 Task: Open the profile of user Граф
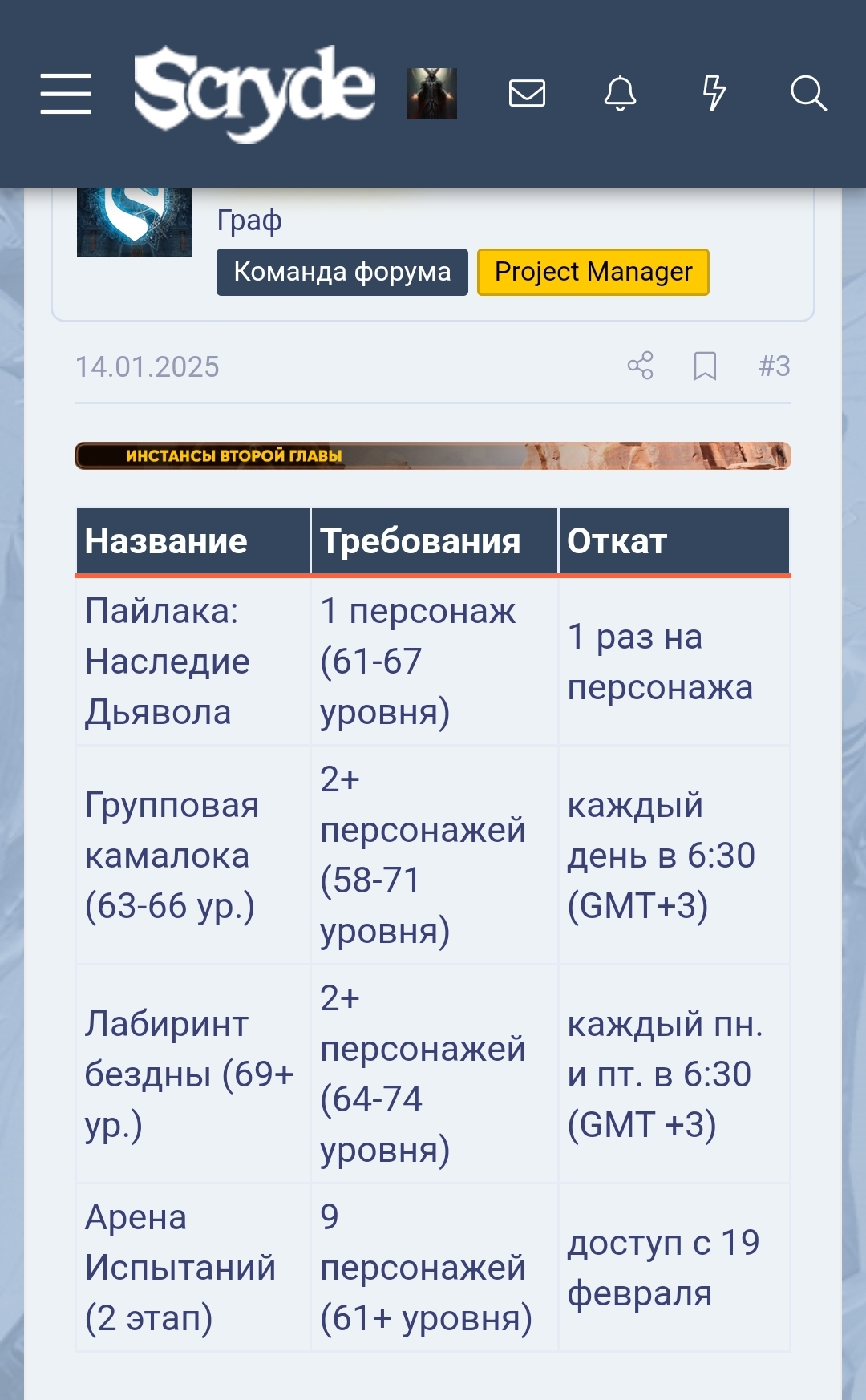point(249,221)
